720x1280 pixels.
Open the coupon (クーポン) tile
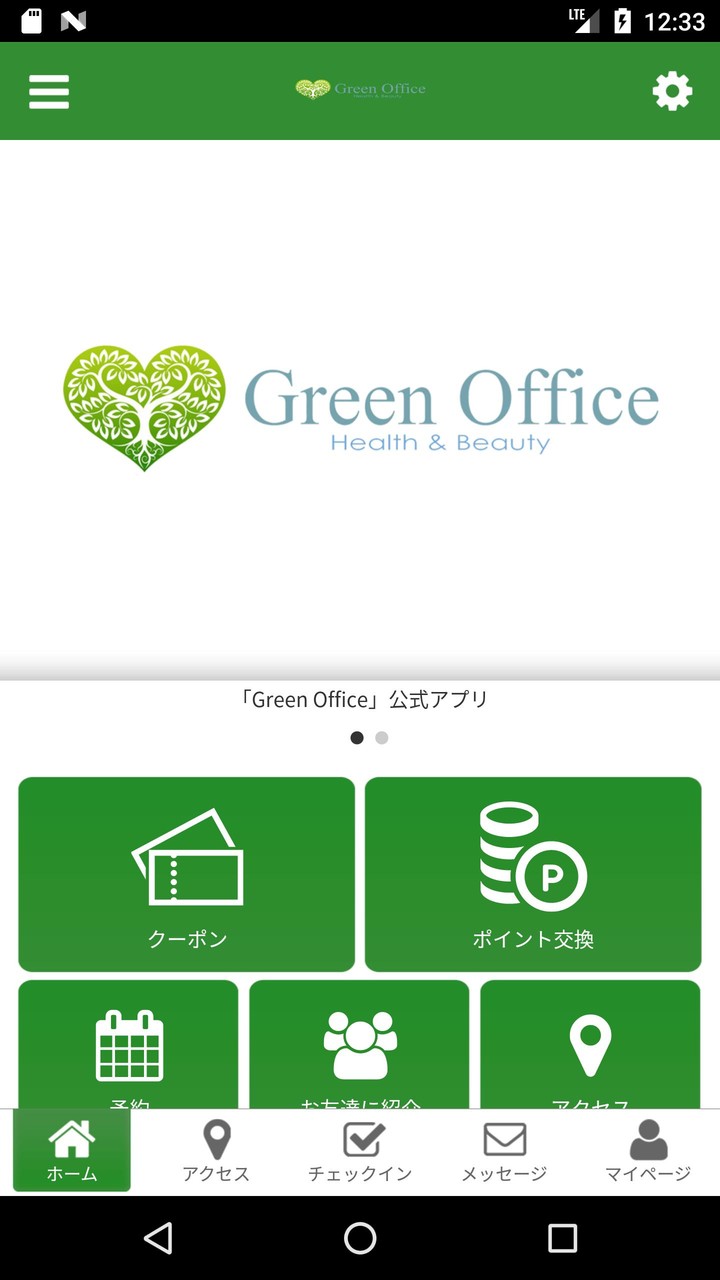186,874
